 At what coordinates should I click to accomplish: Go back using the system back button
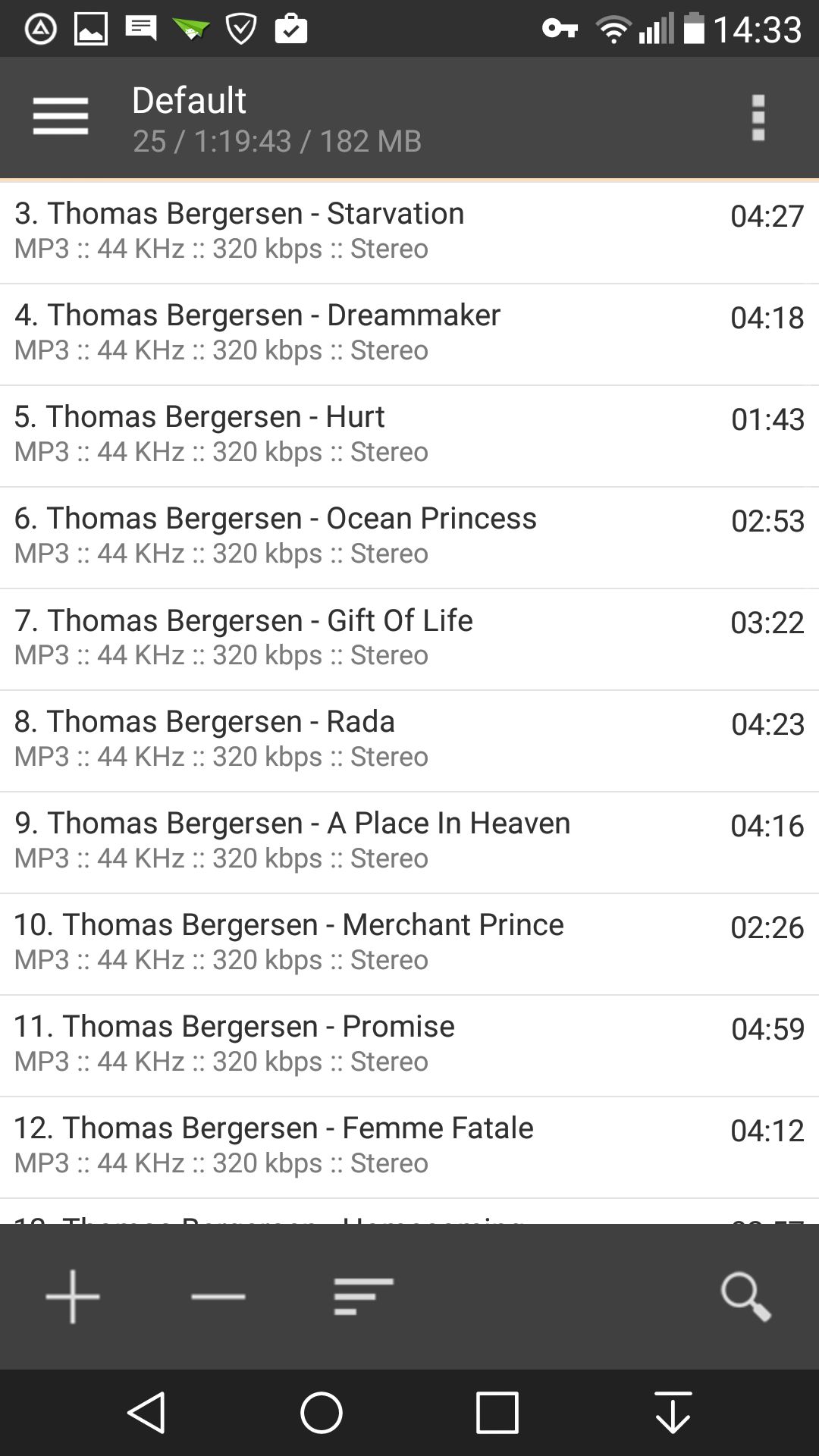(x=146, y=1413)
